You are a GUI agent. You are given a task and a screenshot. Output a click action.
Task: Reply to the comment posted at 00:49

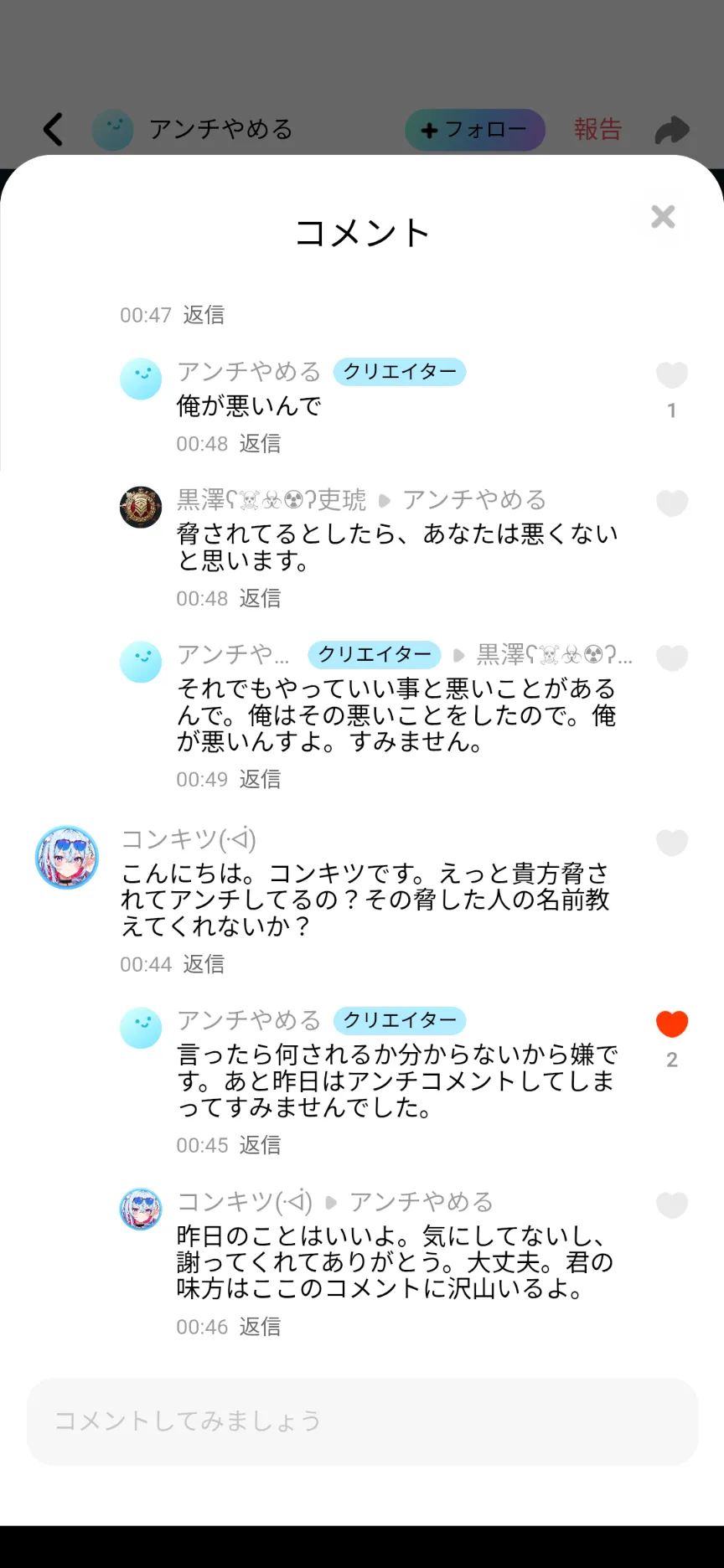point(260,780)
